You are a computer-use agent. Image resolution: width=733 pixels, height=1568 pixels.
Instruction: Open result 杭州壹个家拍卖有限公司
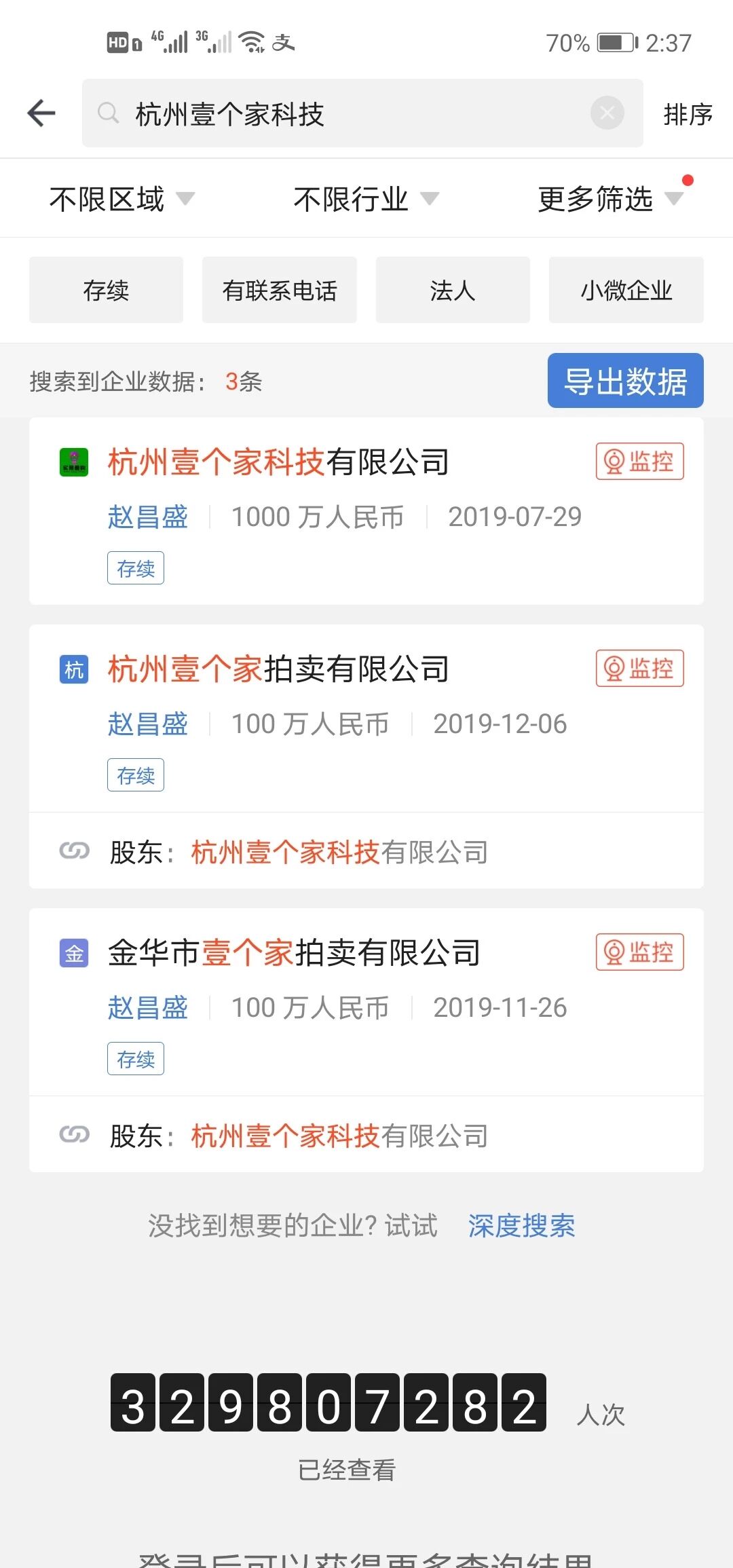coord(278,669)
